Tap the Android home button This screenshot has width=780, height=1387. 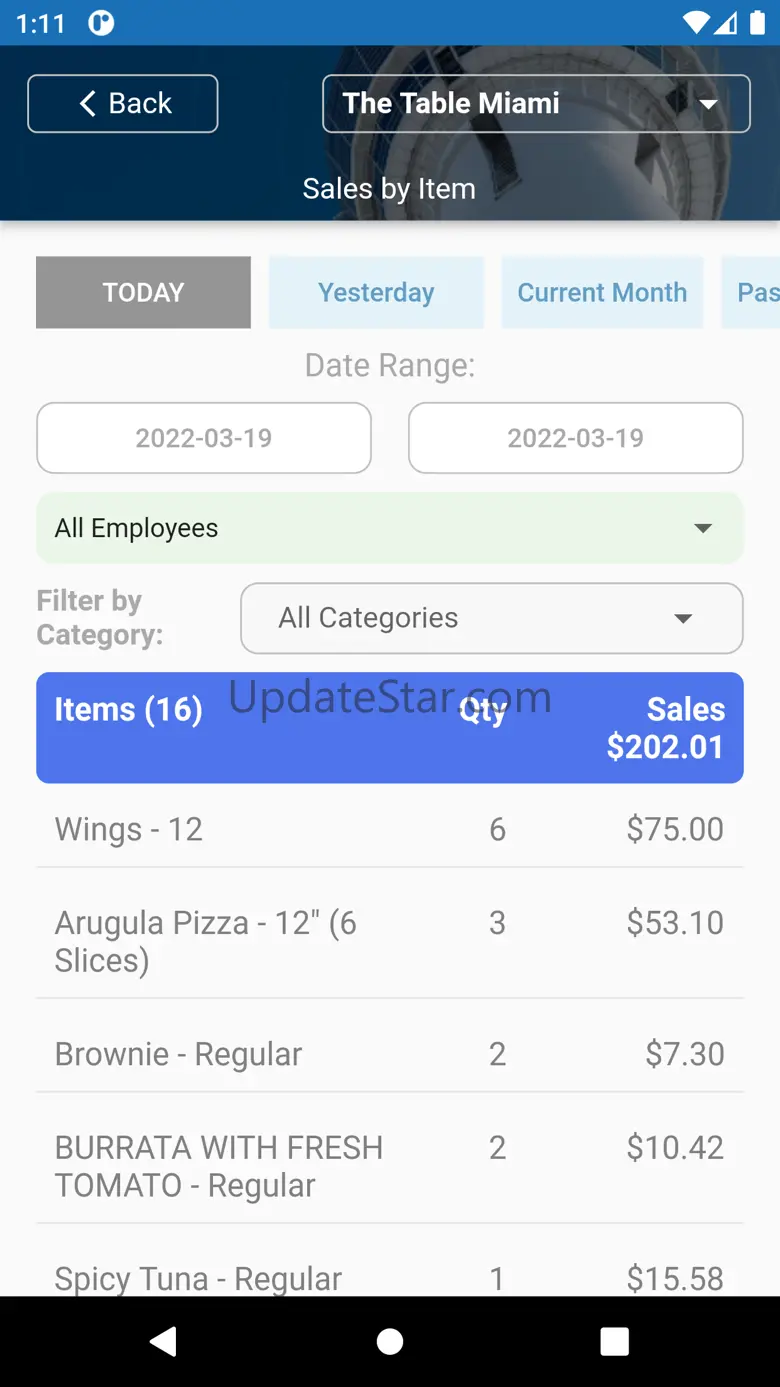coord(390,1342)
